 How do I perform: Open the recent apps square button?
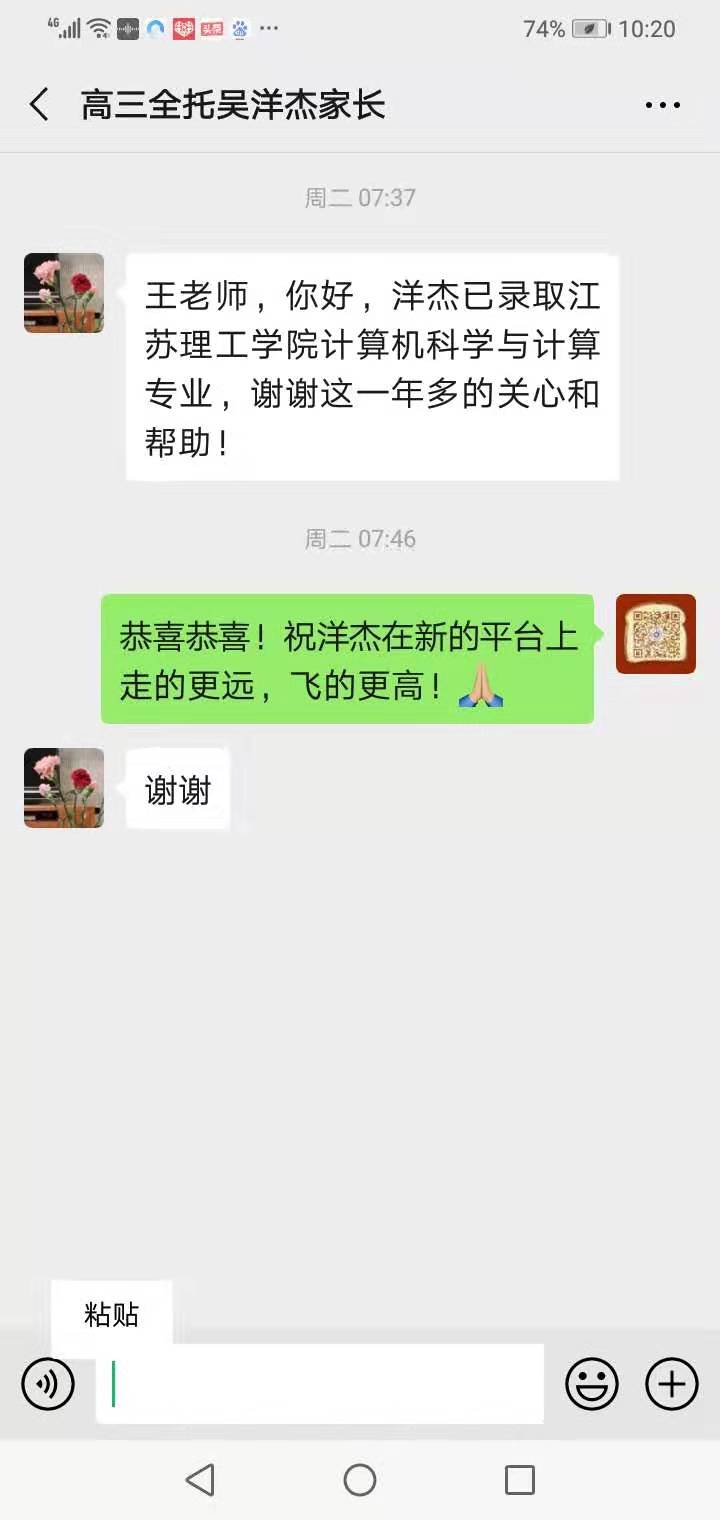(x=519, y=1480)
